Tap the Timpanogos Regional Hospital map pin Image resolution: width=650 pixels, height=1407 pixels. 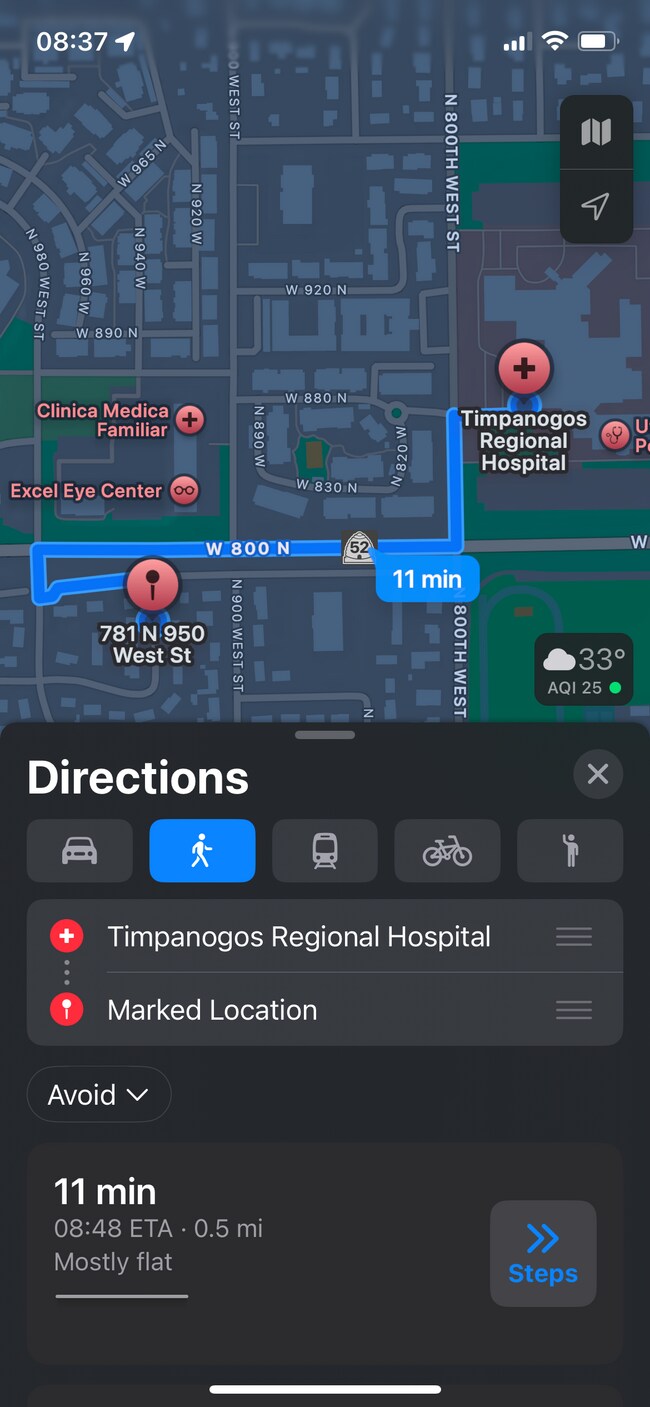point(524,369)
